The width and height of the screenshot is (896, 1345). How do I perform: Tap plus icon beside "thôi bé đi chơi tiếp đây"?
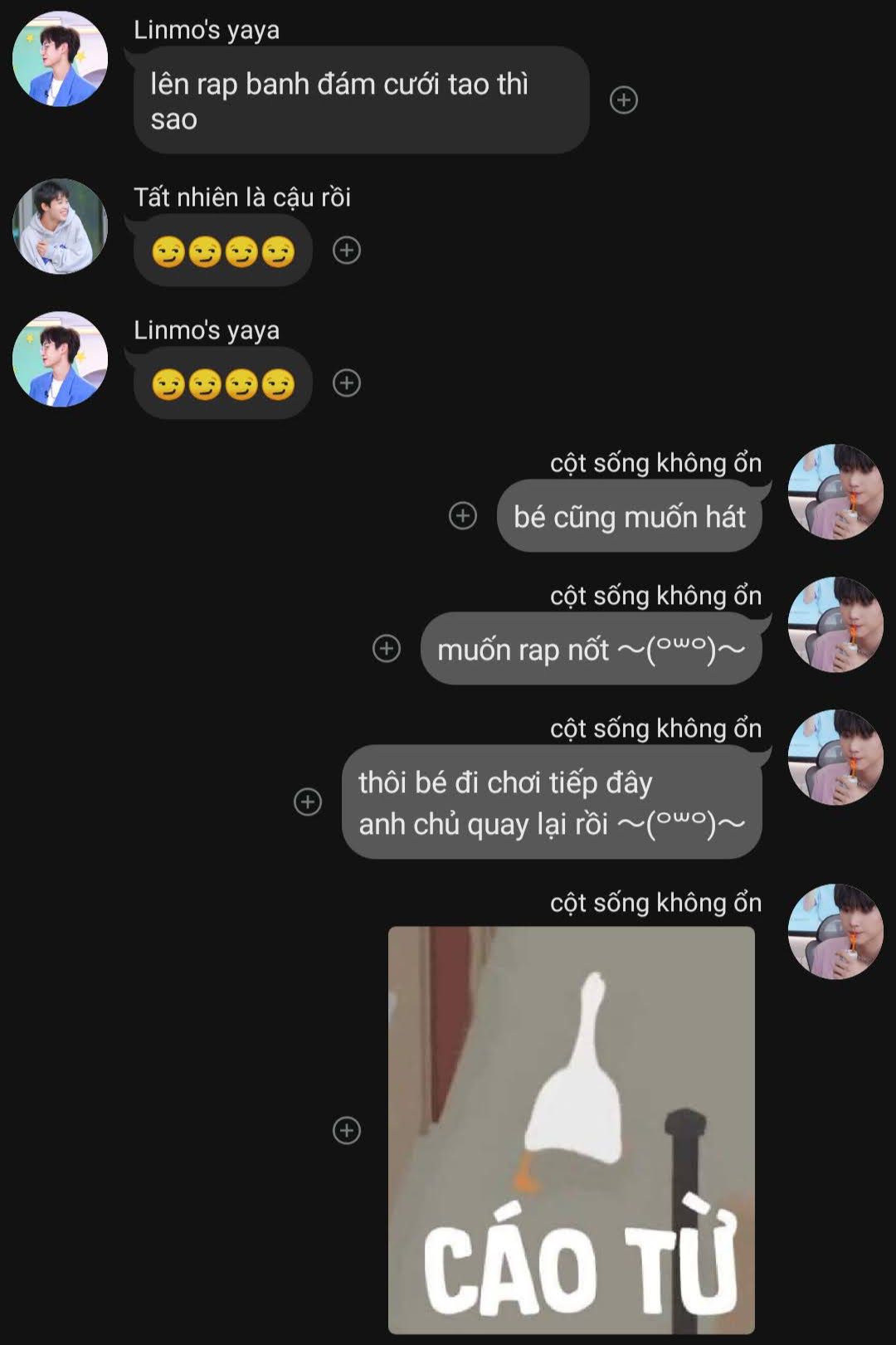(308, 802)
